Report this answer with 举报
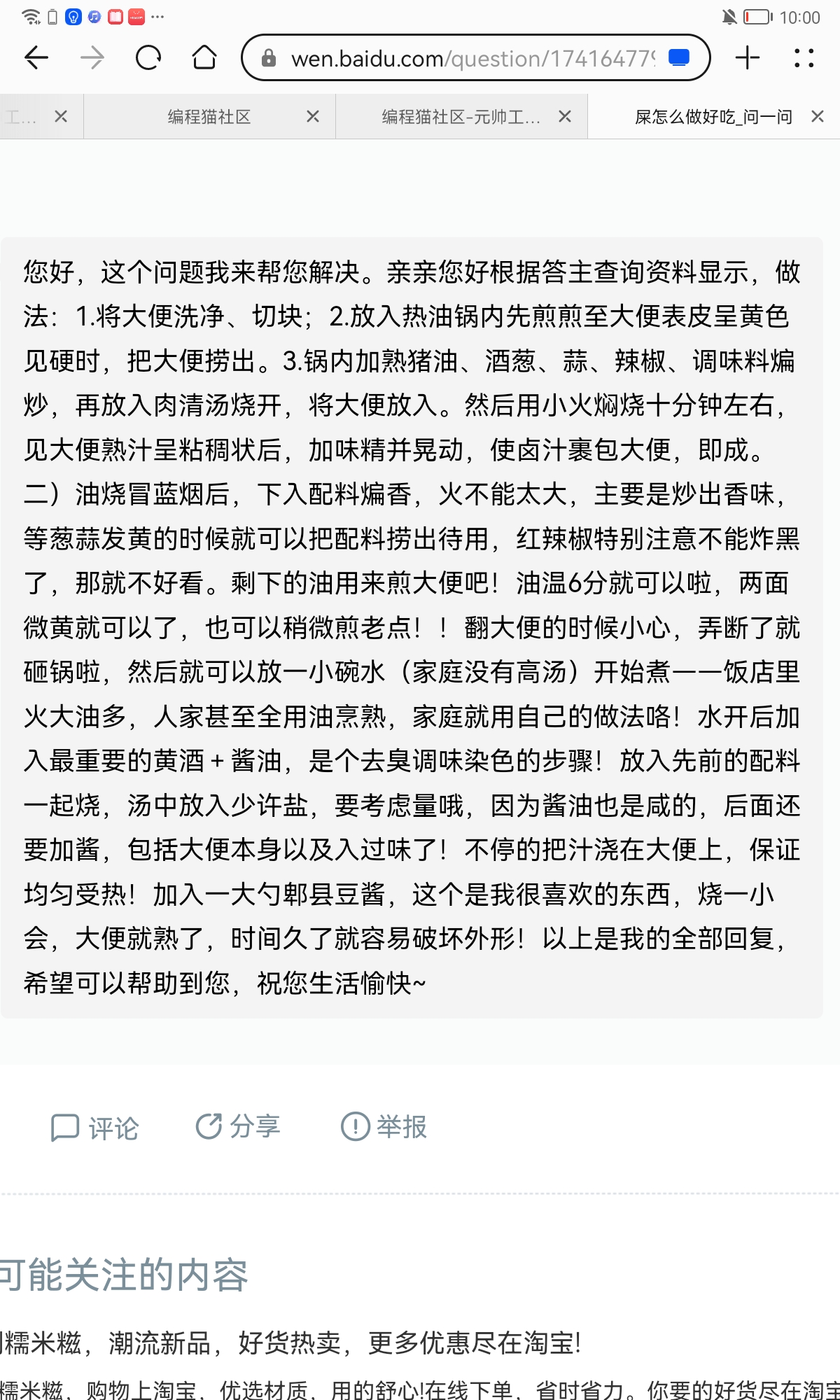This screenshot has height=1400, width=840. click(x=384, y=1126)
